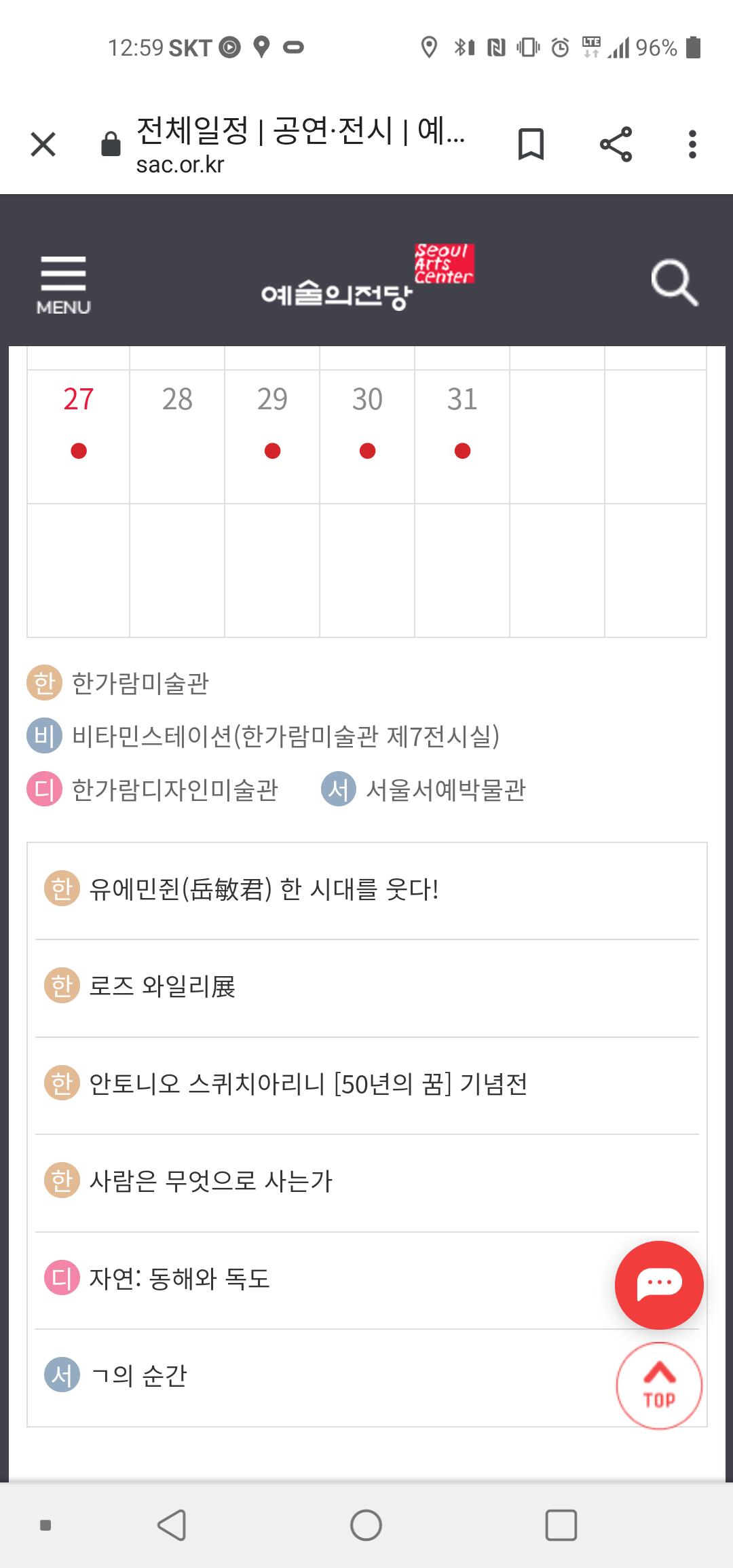The image size is (733, 1568).
Task: Jump to top with TOP button
Action: (x=659, y=1386)
